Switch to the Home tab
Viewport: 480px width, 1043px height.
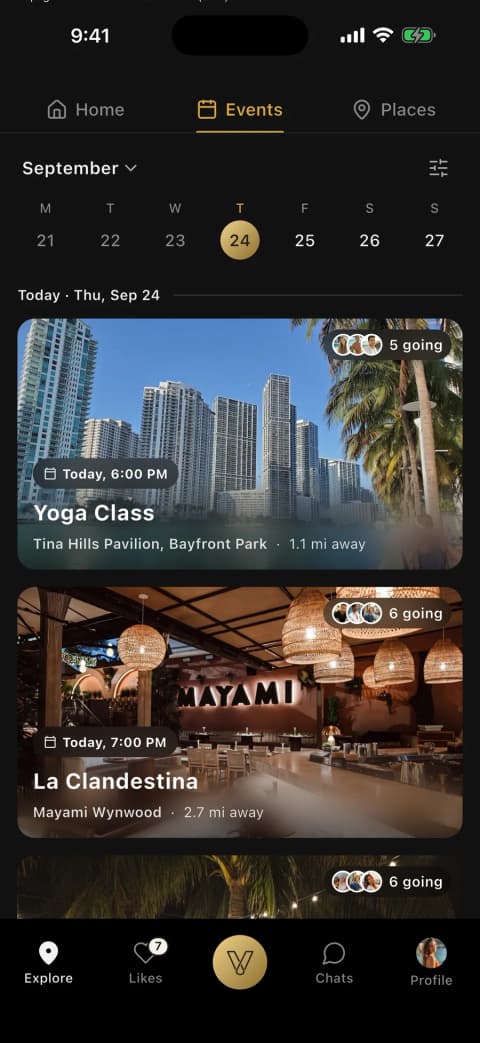(x=86, y=110)
